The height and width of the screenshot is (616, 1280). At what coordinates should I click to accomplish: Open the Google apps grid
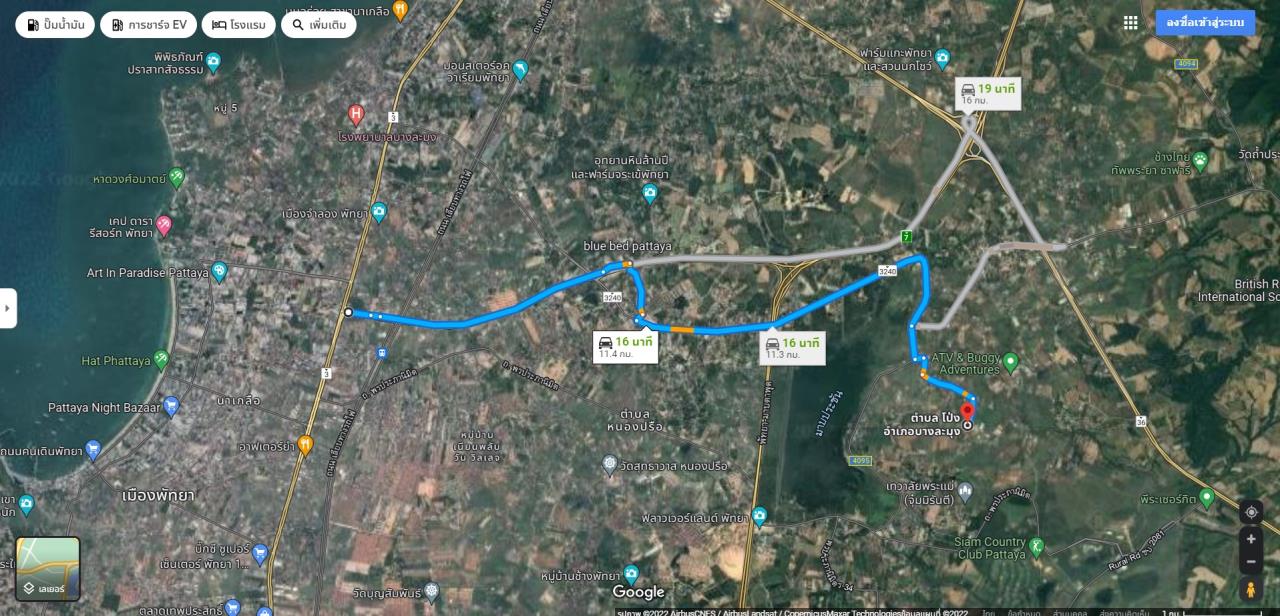[1130, 23]
